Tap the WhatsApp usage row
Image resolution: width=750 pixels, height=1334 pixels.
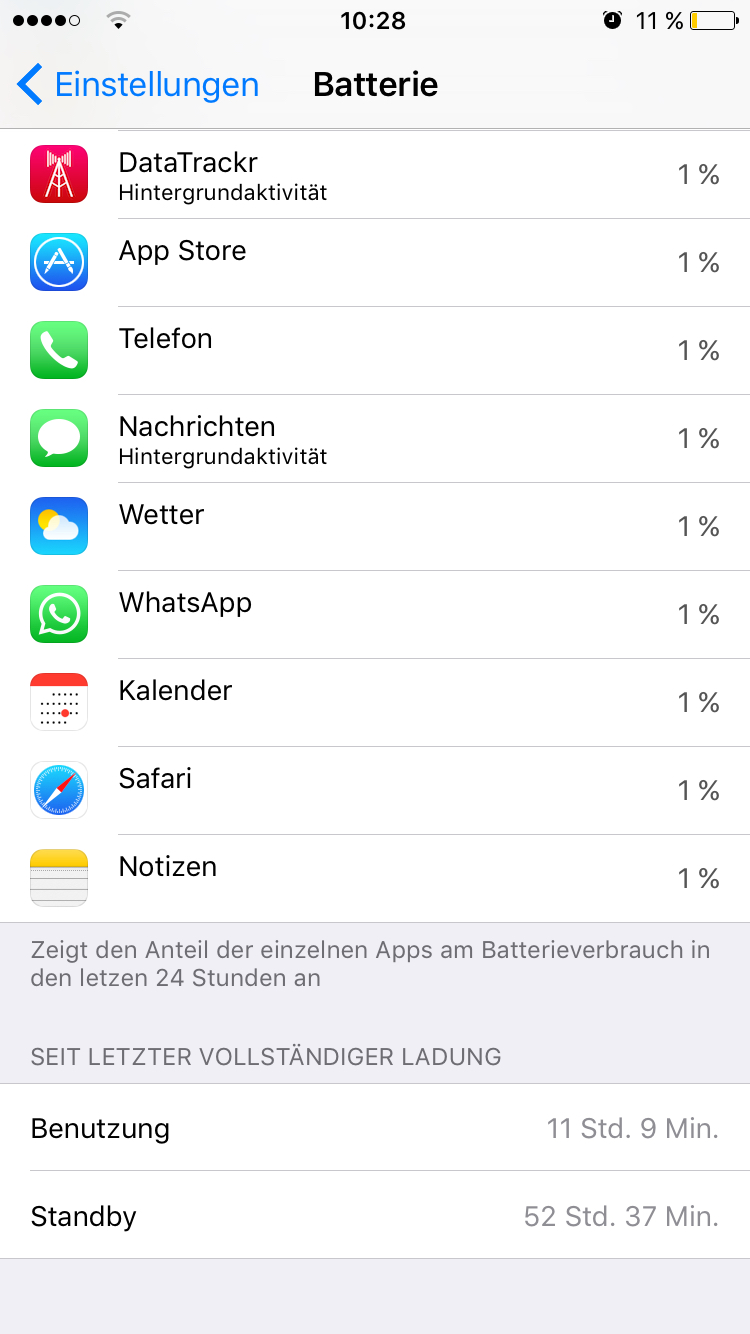(x=375, y=615)
